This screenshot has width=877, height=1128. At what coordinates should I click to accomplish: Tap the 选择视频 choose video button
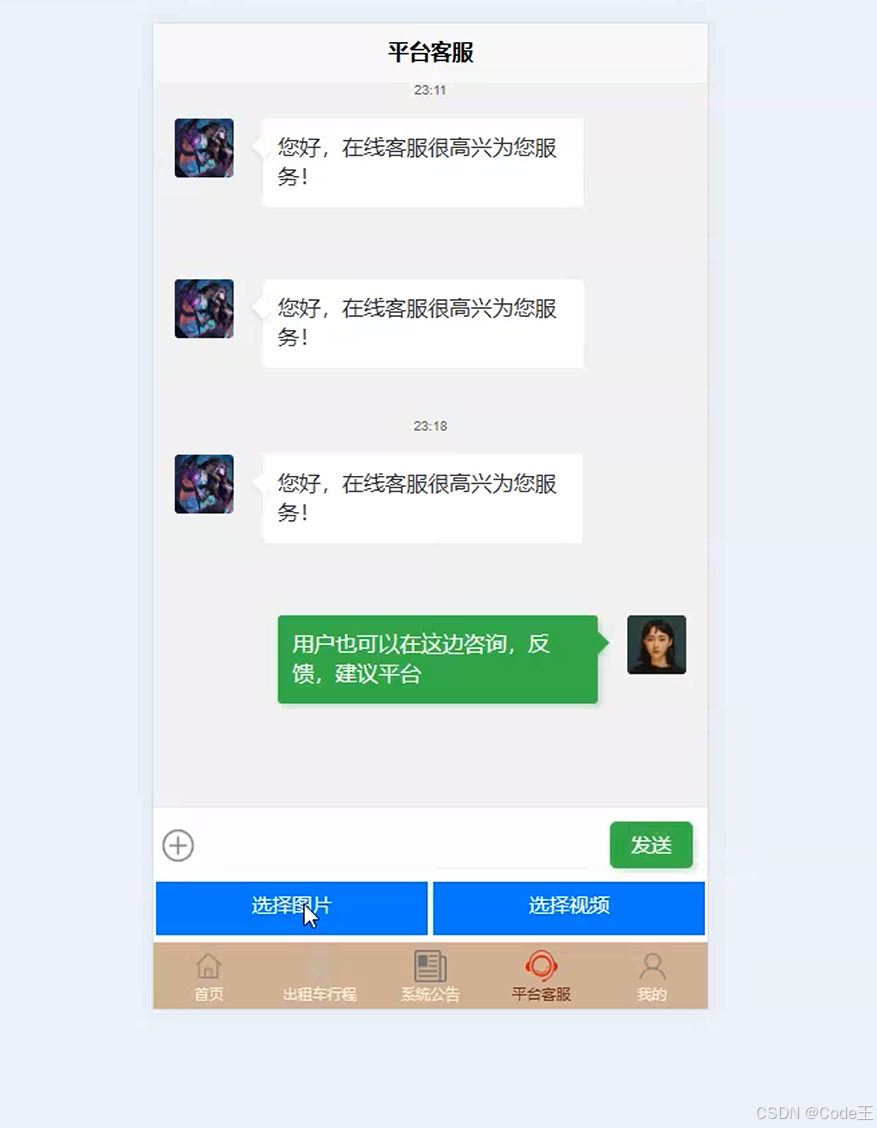click(569, 908)
